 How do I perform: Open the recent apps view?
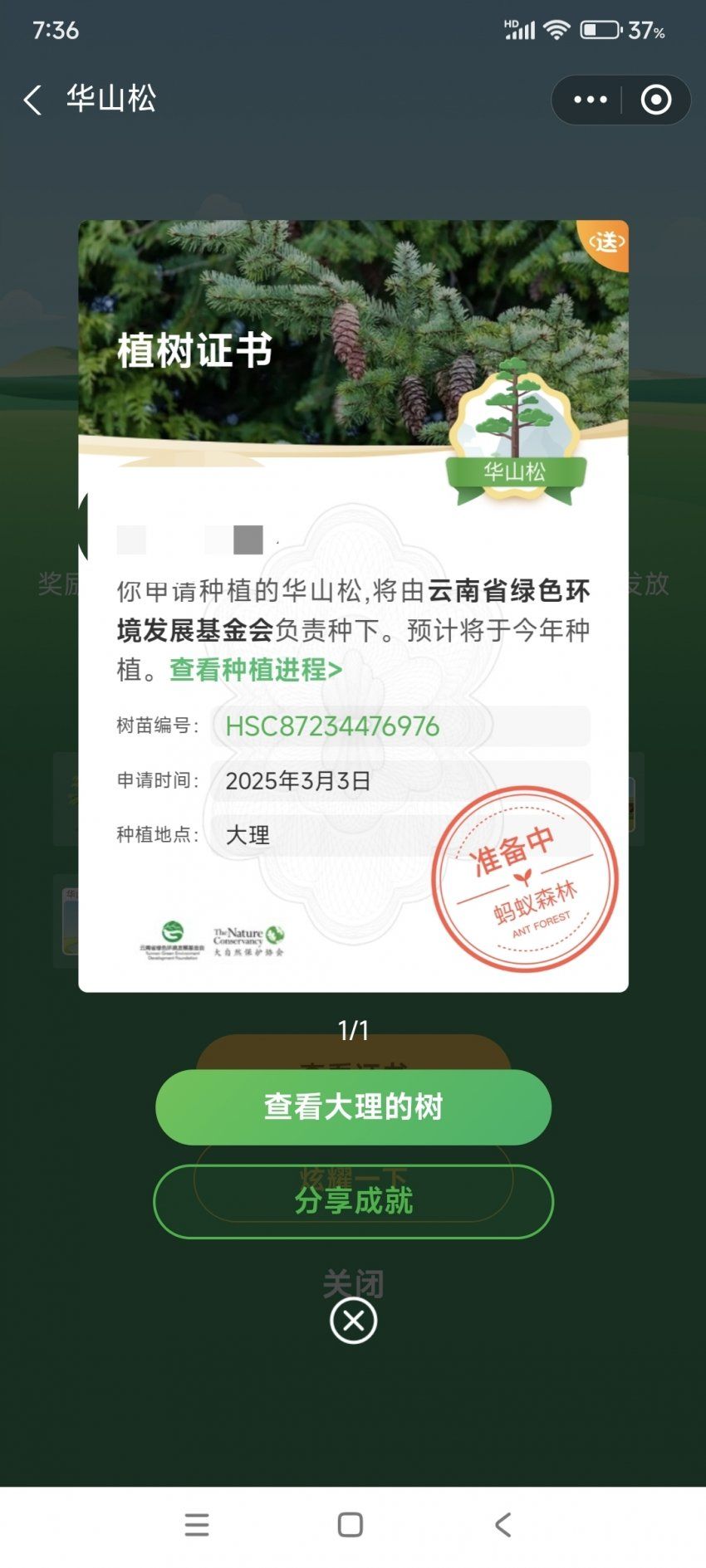[197, 1525]
